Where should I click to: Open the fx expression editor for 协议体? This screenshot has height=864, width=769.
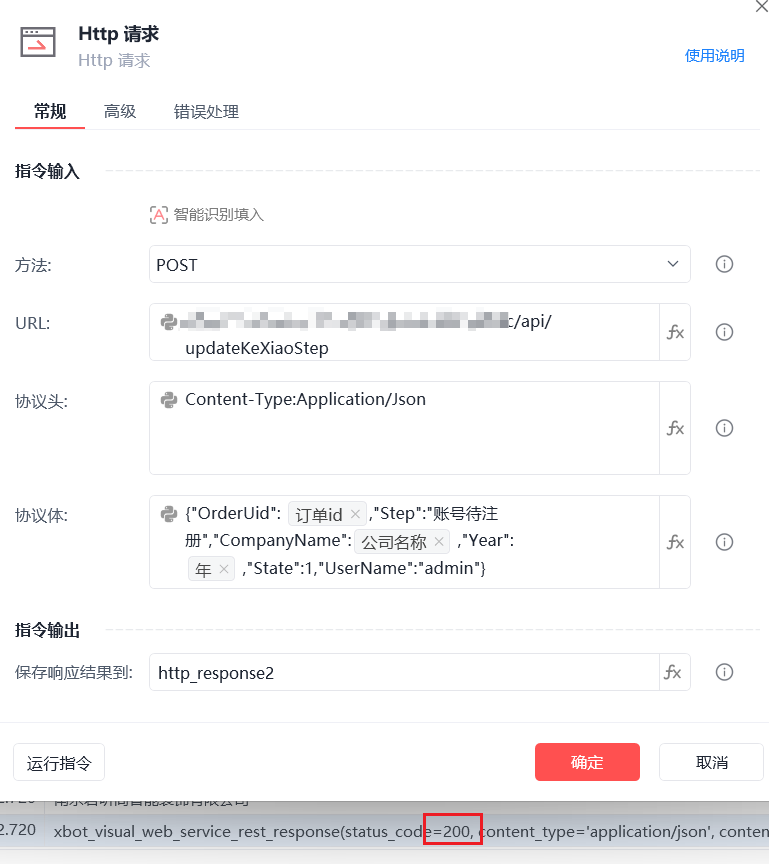(675, 542)
